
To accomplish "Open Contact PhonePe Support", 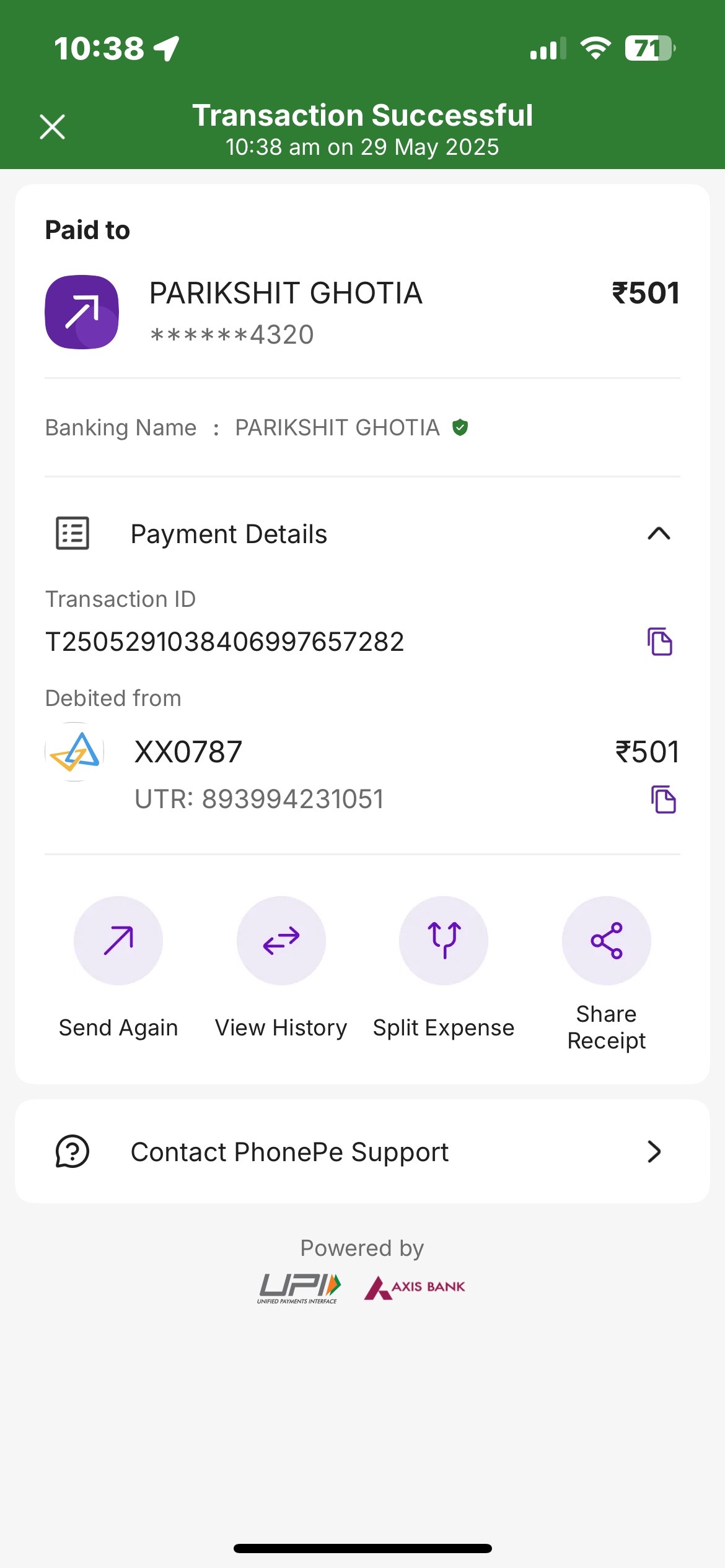I will click(362, 1152).
